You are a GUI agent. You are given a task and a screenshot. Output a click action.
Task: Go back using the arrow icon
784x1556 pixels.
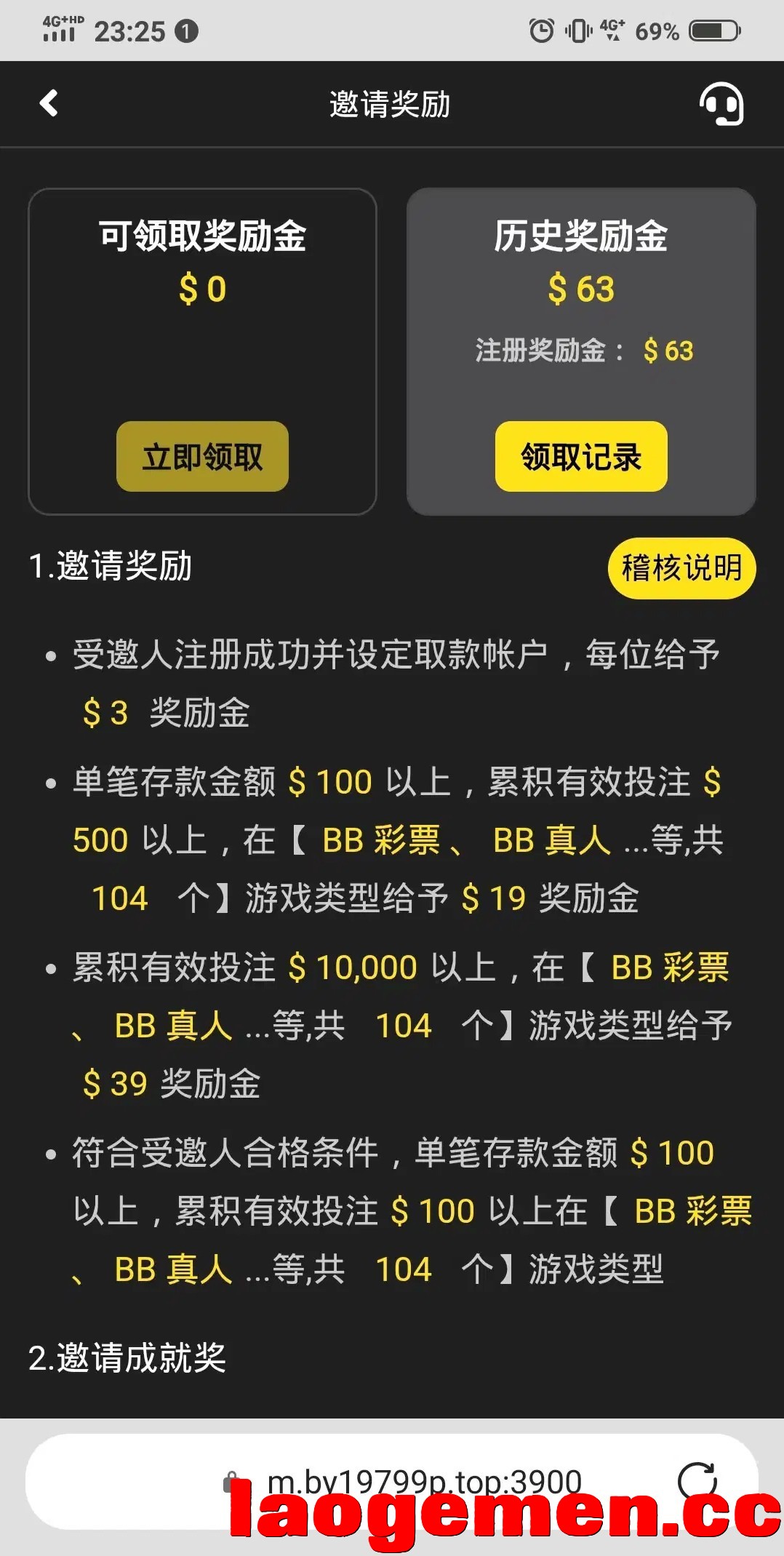click(49, 103)
